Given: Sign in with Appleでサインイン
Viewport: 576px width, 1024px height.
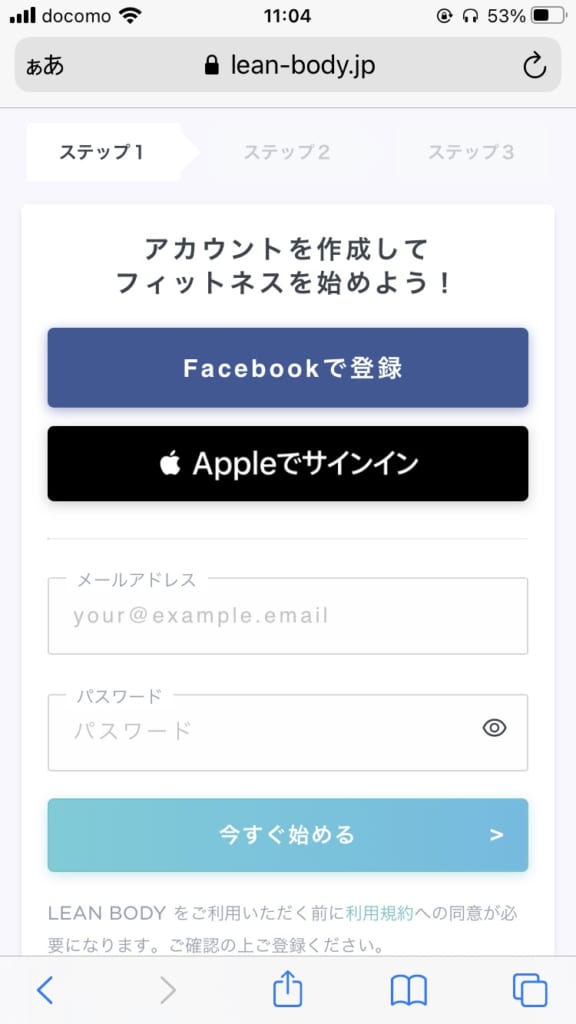Looking at the screenshot, I should click(287, 464).
